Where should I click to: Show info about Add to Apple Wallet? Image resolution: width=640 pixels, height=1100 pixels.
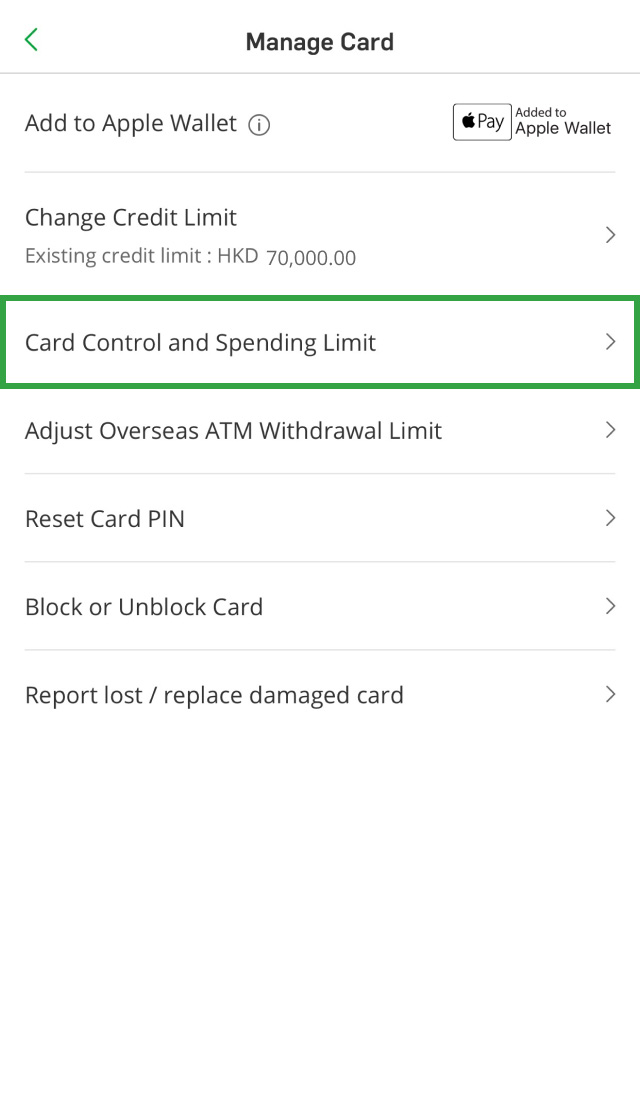point(259,125)
